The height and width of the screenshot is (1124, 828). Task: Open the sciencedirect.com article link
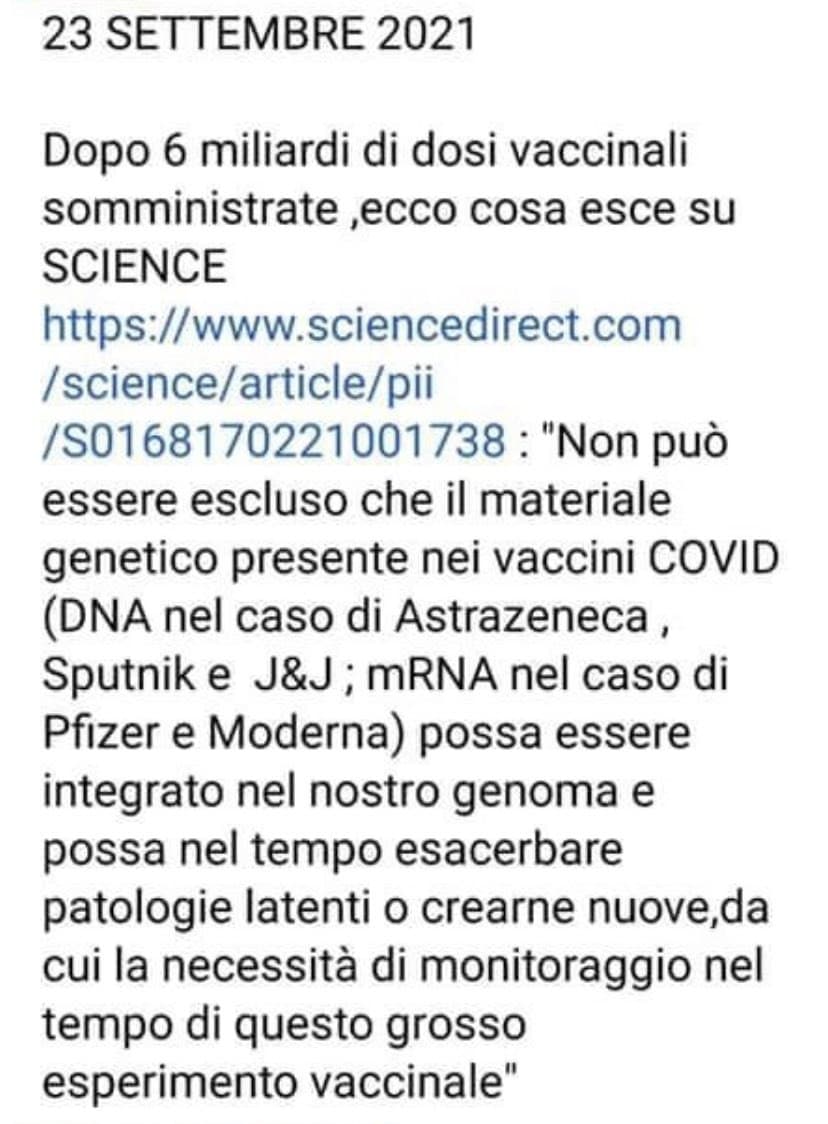(x=361, y=327)
